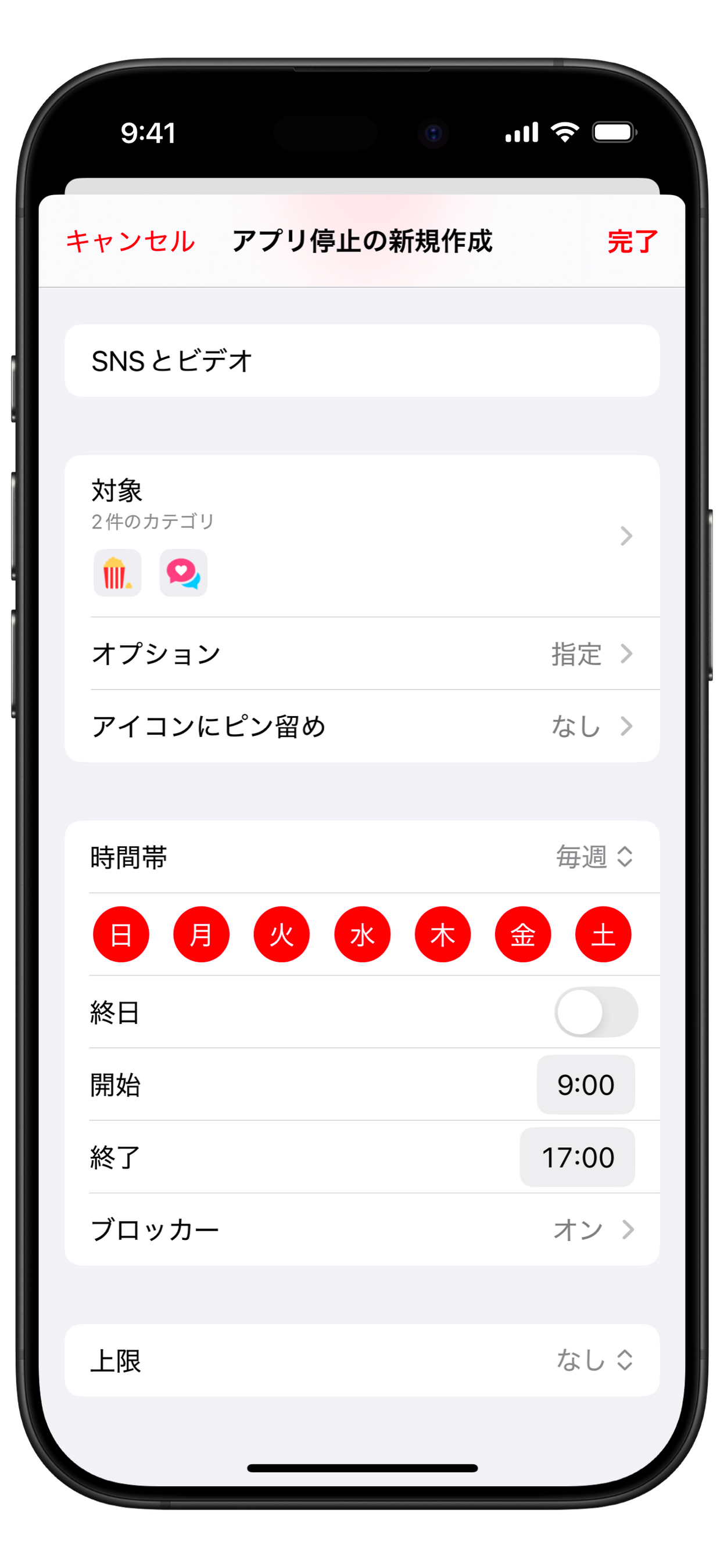Open オプション settings
This screenshot has height=1568, width=724.
(361, 654)
